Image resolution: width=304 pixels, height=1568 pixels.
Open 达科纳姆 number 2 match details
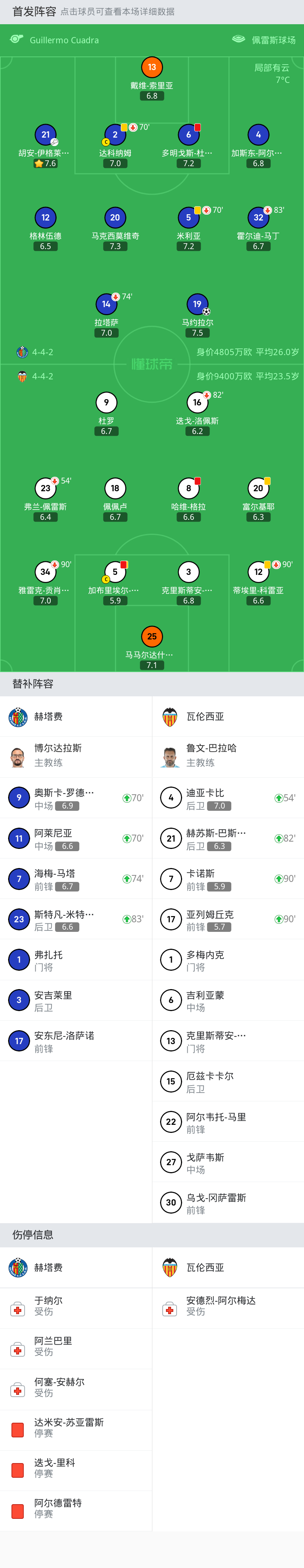115,135
